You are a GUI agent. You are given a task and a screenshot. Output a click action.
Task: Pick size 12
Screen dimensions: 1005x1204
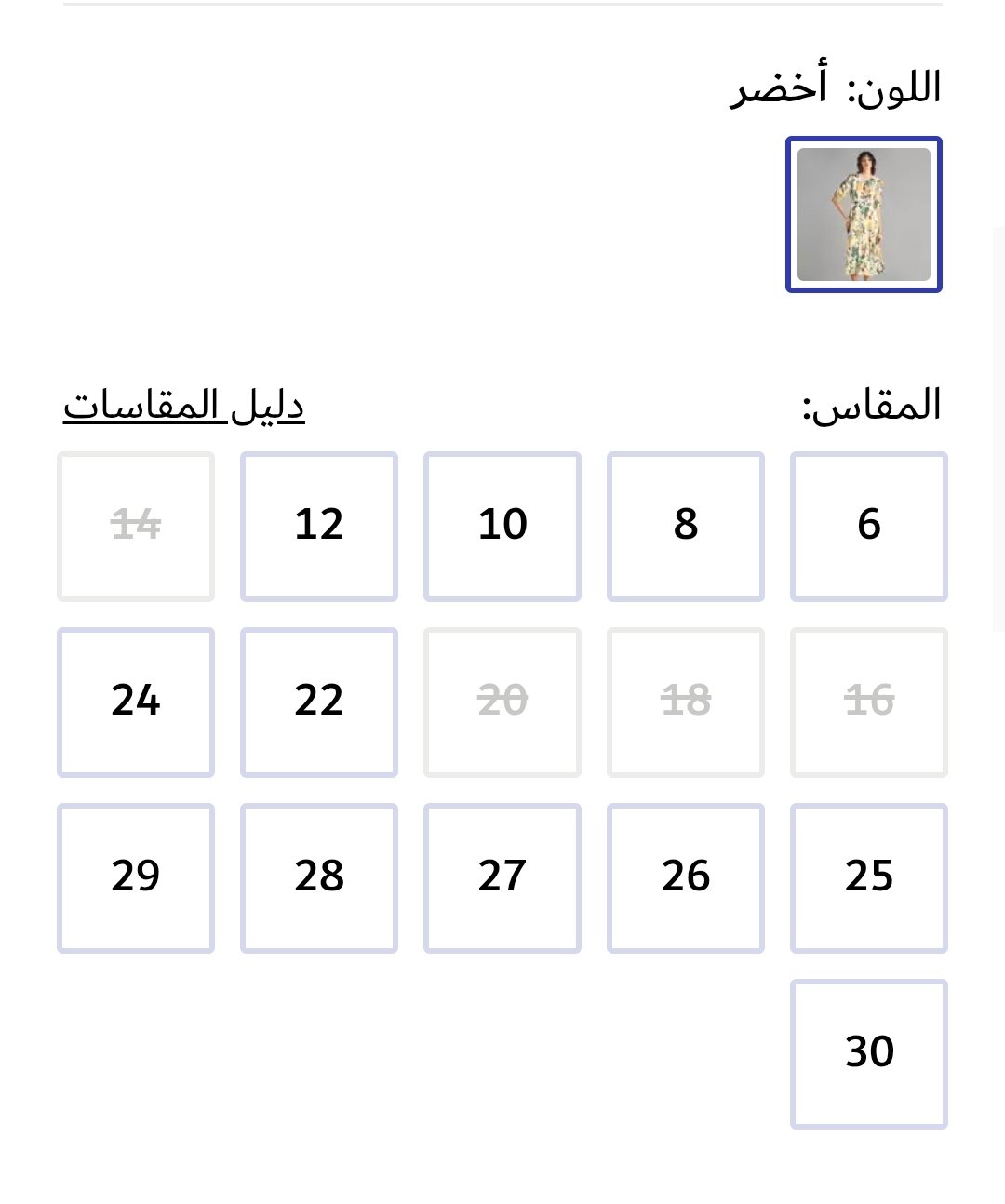pyautogui.click(x=318, y=526)
